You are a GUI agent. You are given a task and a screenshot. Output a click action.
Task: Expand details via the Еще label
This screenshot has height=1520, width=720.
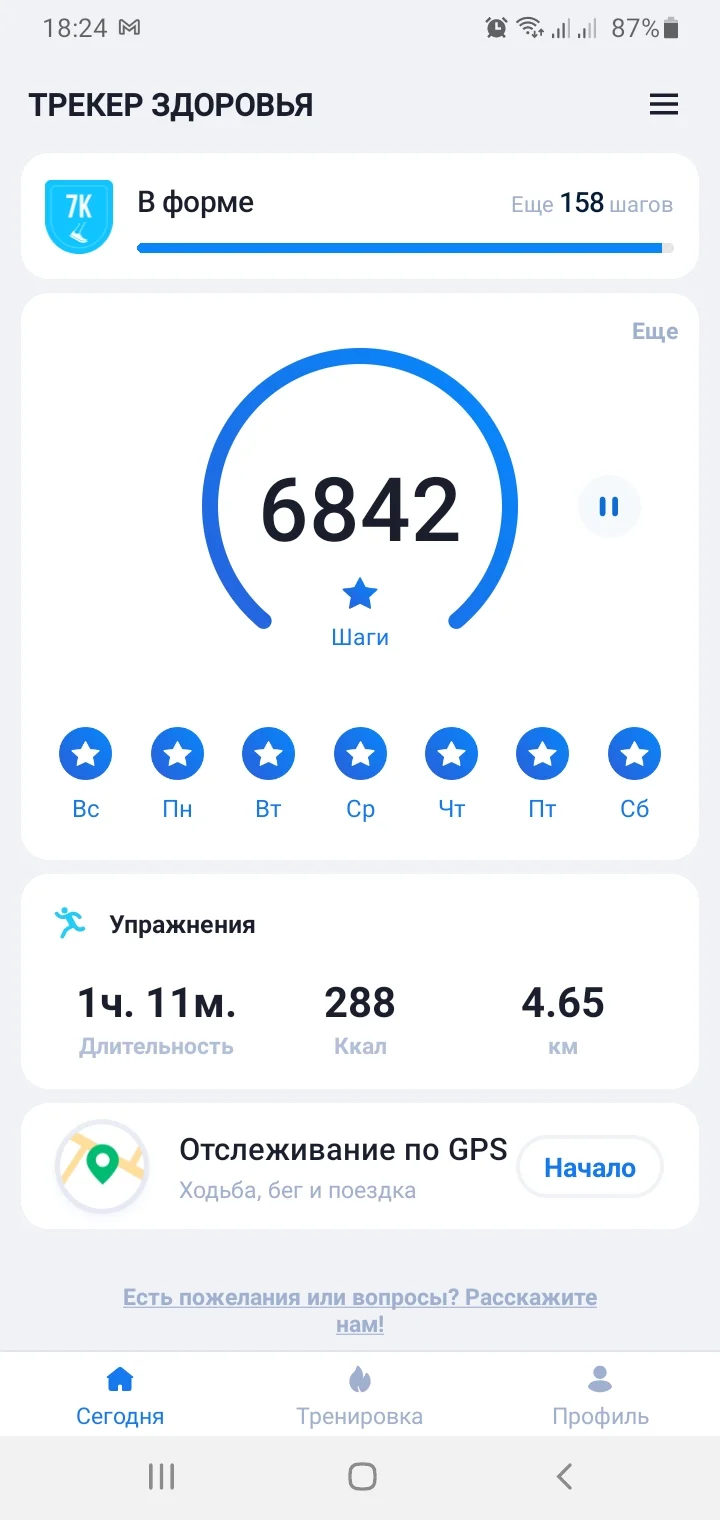[x=656, y=331]
